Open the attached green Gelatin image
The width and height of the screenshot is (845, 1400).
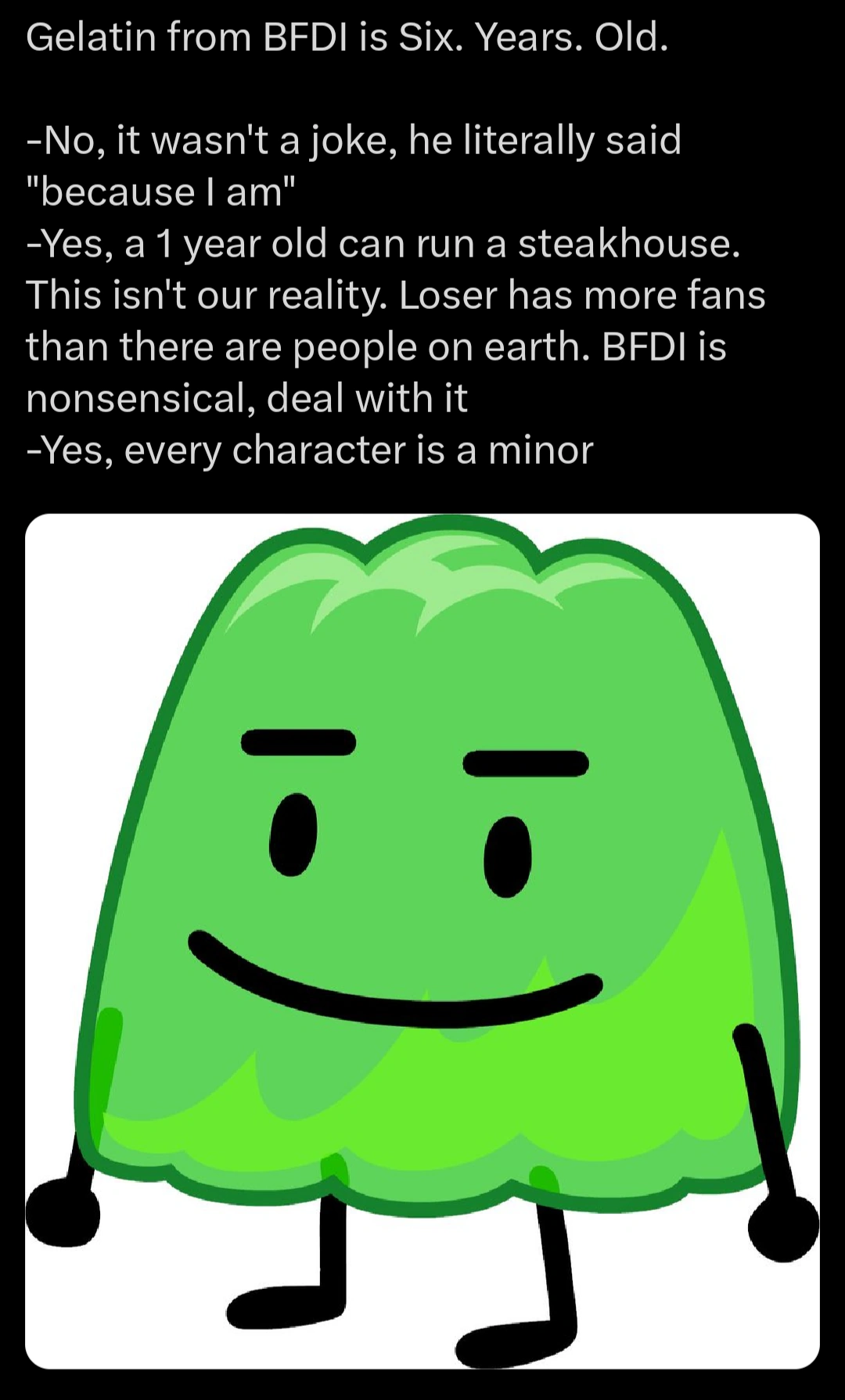coord(422,940)
